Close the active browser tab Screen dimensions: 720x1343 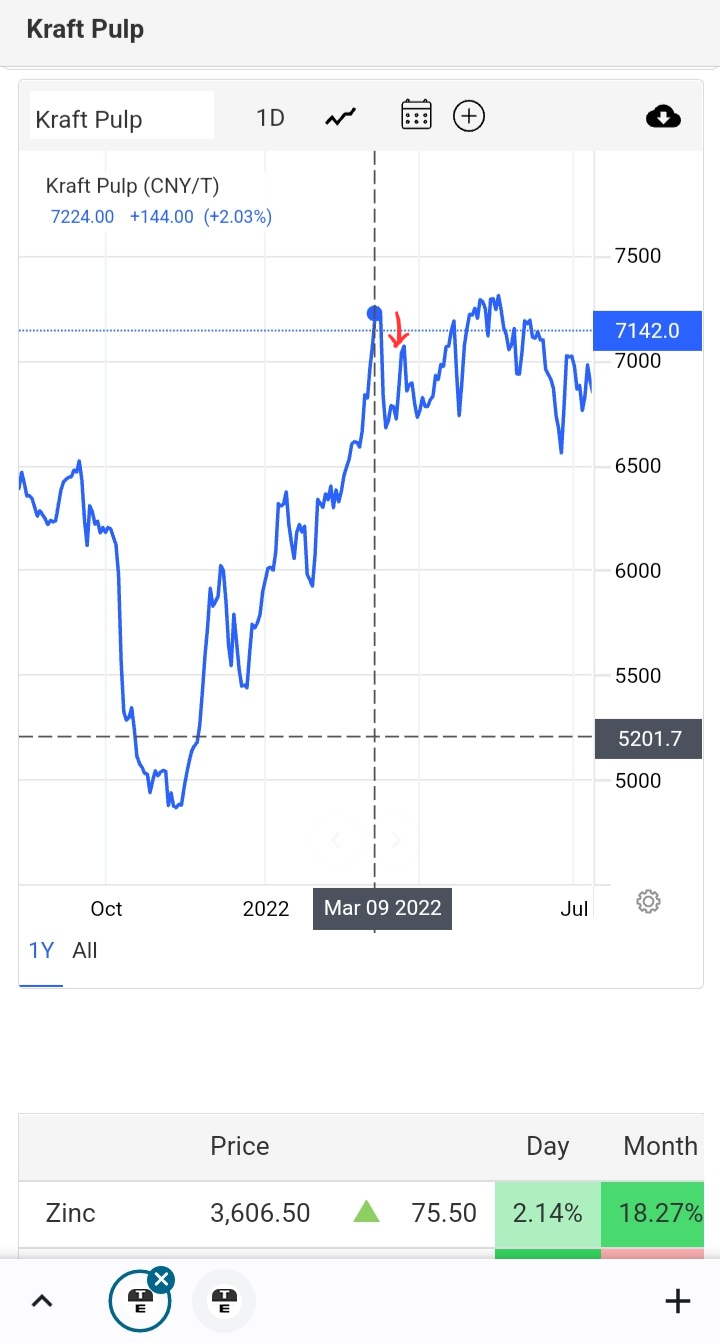point(161,1279)
